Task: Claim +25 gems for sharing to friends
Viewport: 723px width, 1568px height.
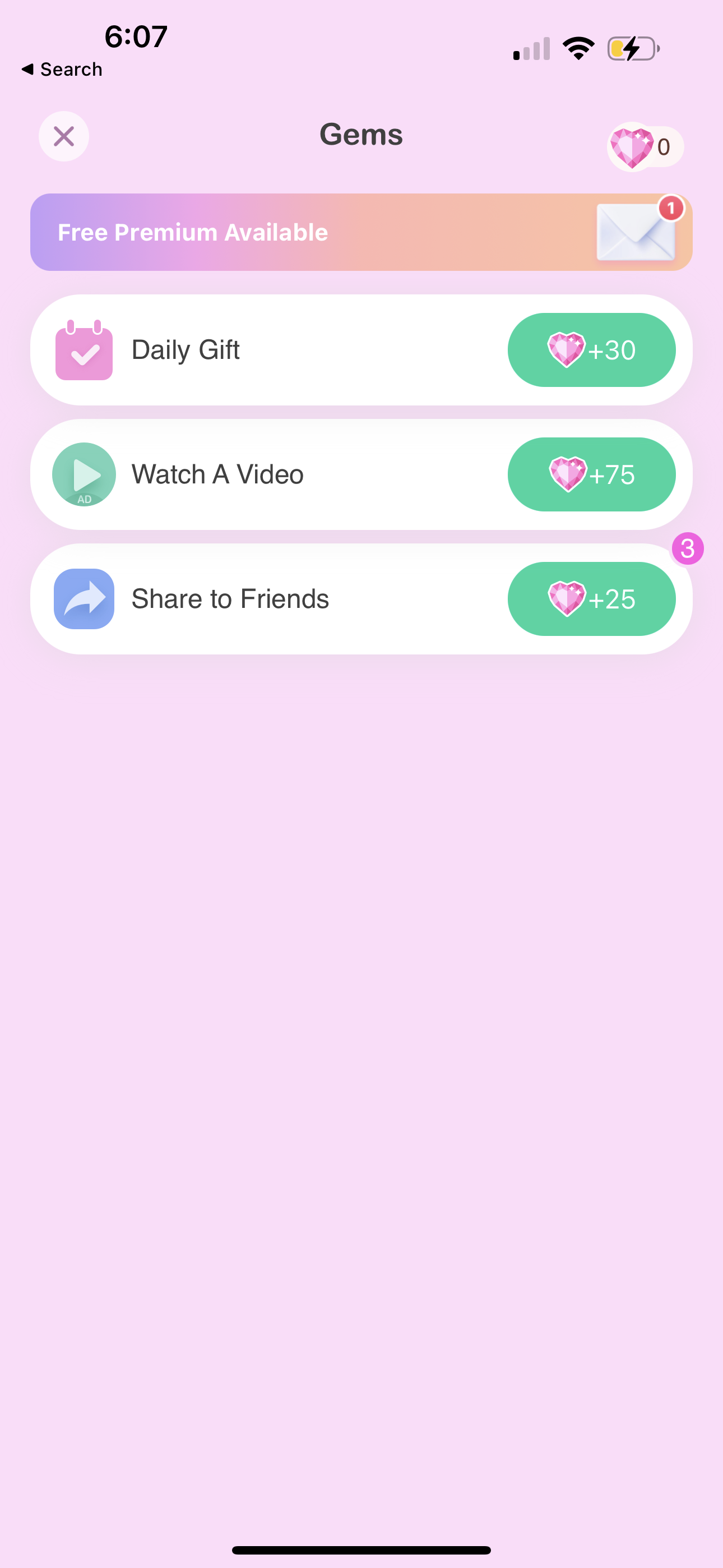Action: pyautogui.click(x=591, y=599)
